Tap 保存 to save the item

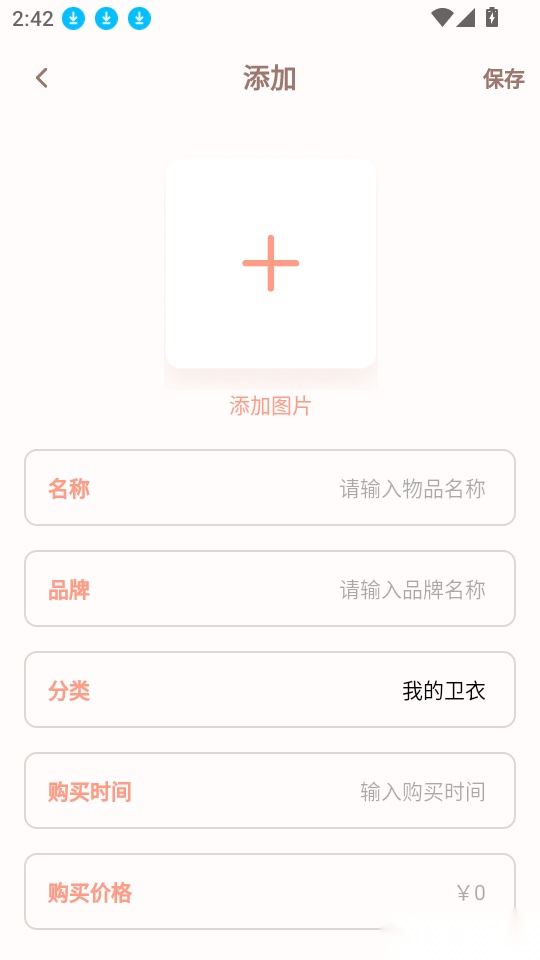pos(503,79)
